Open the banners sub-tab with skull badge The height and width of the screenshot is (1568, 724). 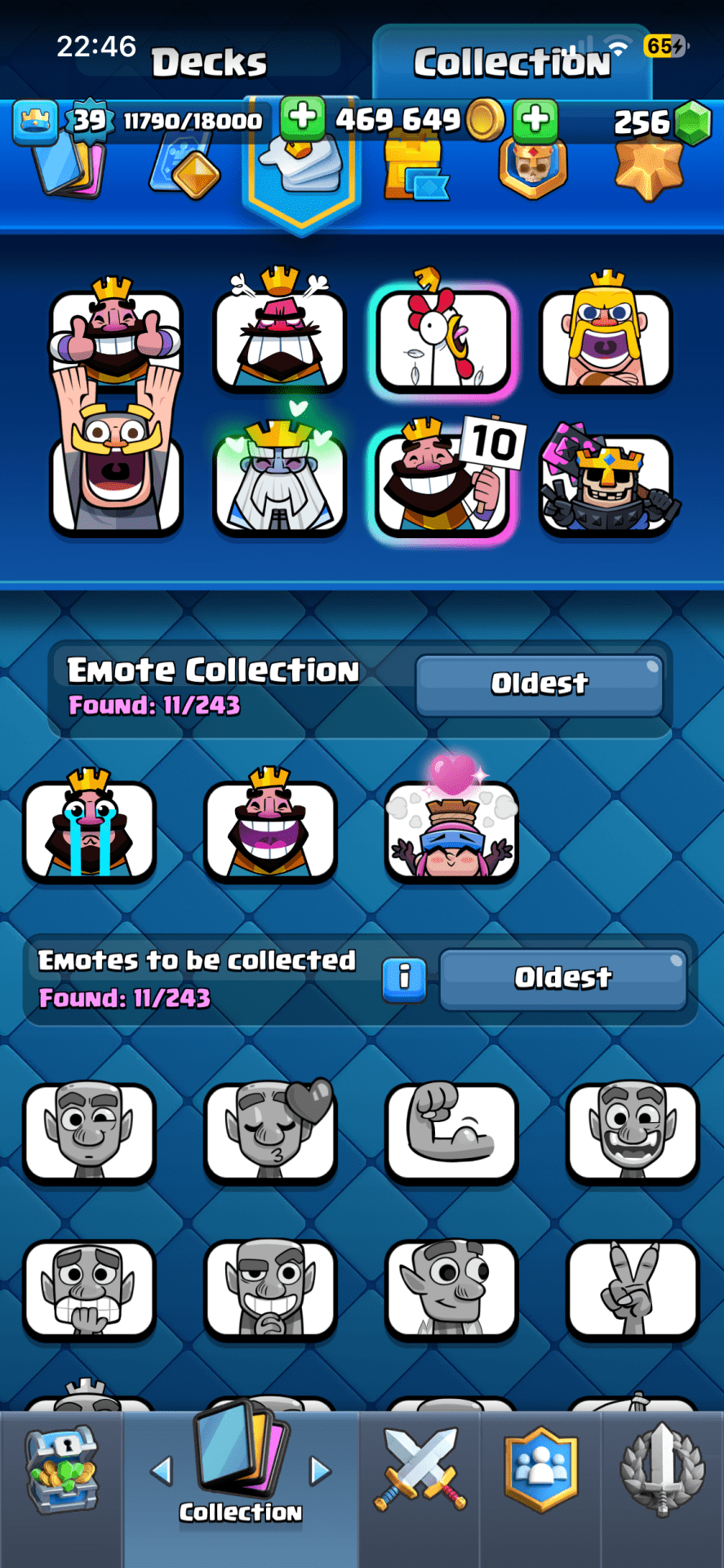(x=532, y=167)
